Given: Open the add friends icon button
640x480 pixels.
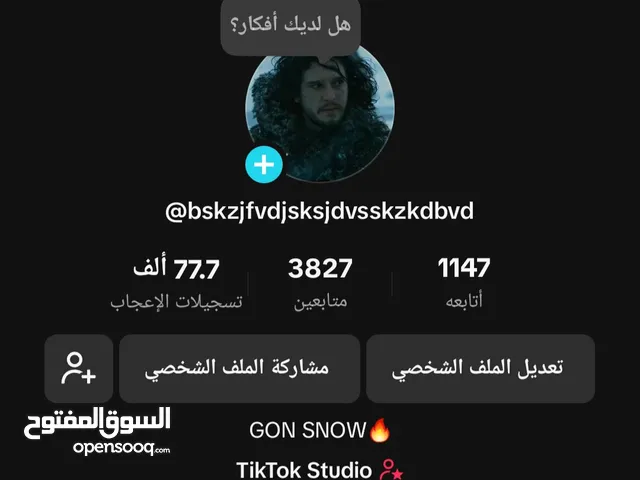Looking at the screenshot, I should click(x=78, y=368).
